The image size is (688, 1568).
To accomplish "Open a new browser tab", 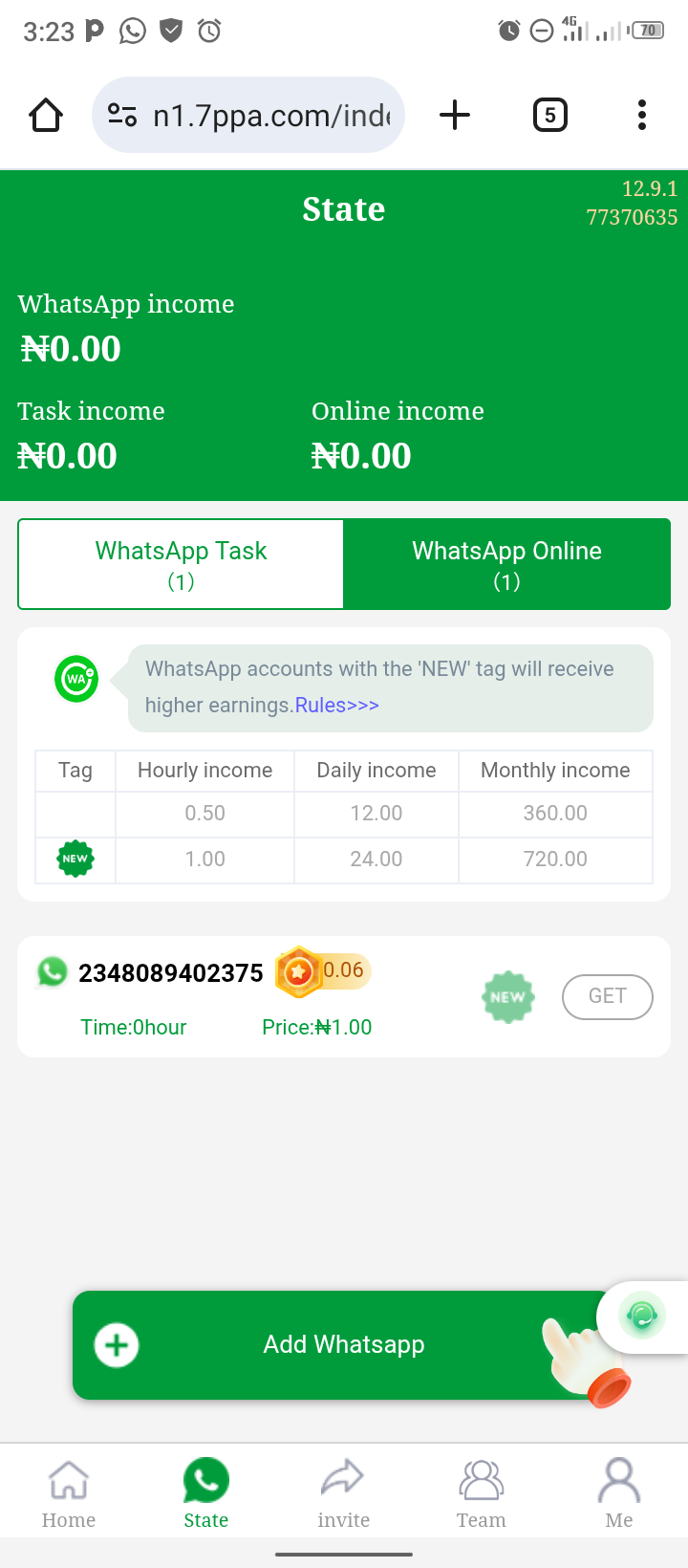I will 455,116.
